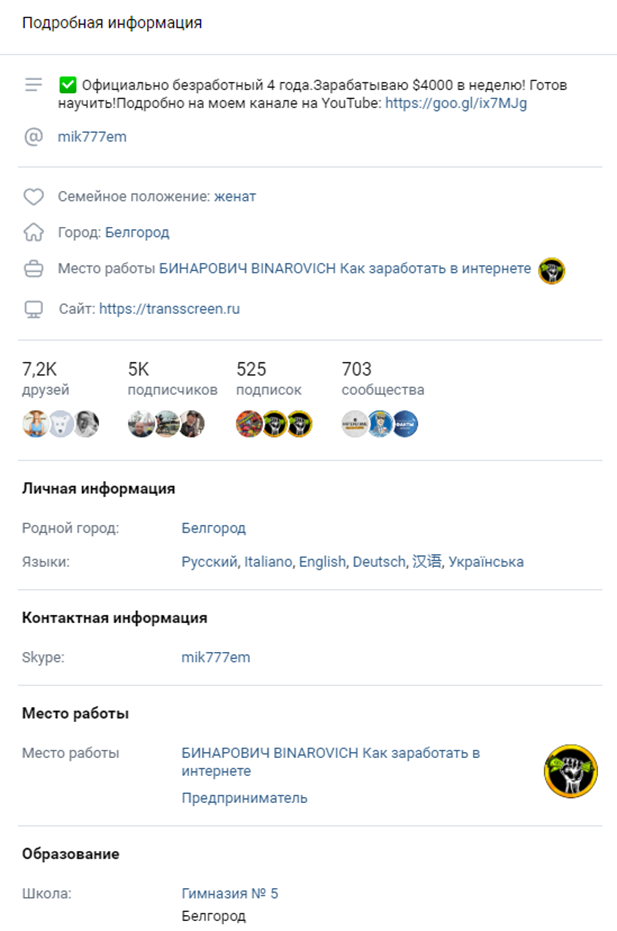Open the Белгород link next to Город
This screenshot has height=931, width=617.
click(x=137, y=233)
